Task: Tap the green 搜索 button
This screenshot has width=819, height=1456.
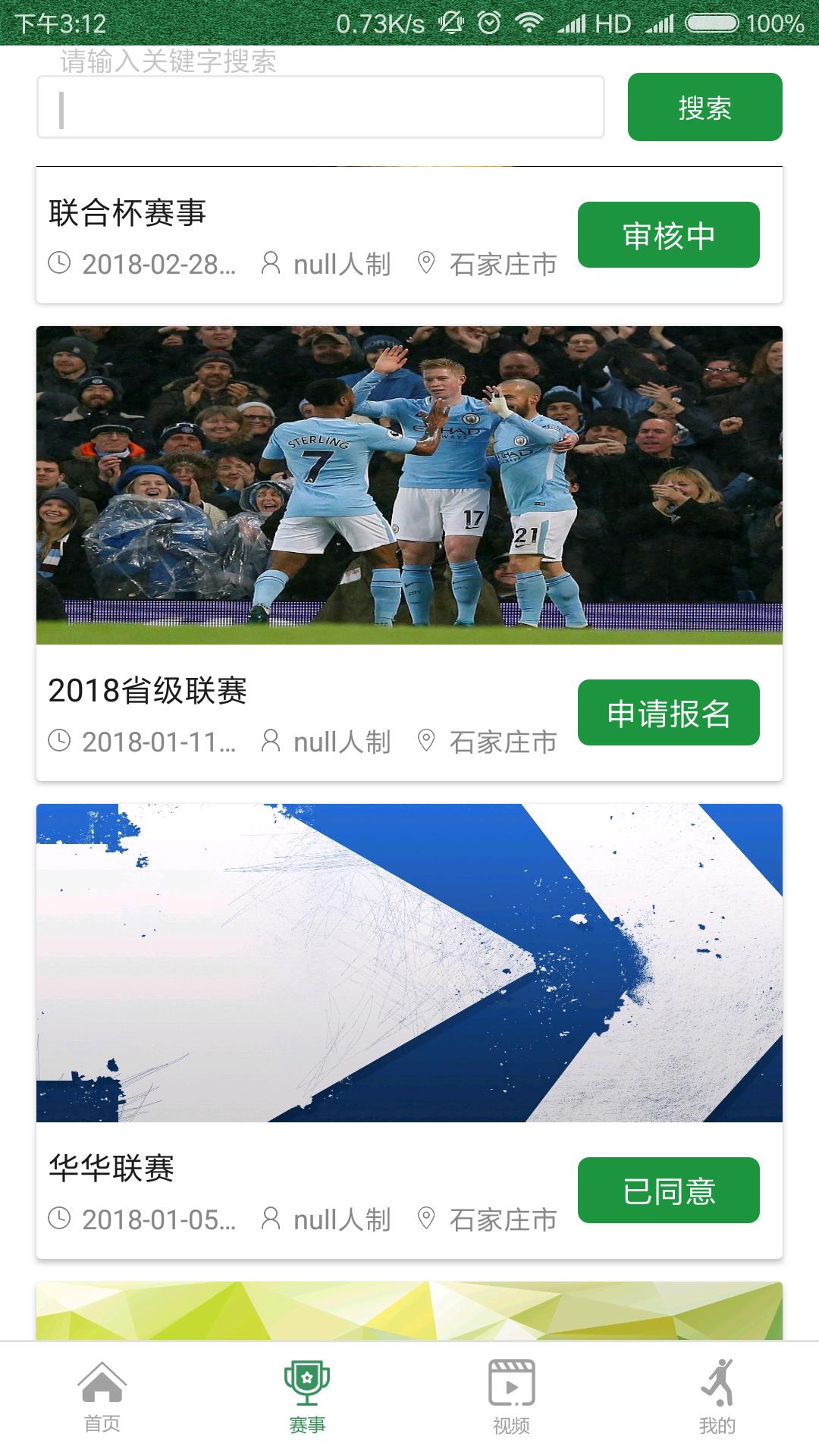Action: pos(704,107)
